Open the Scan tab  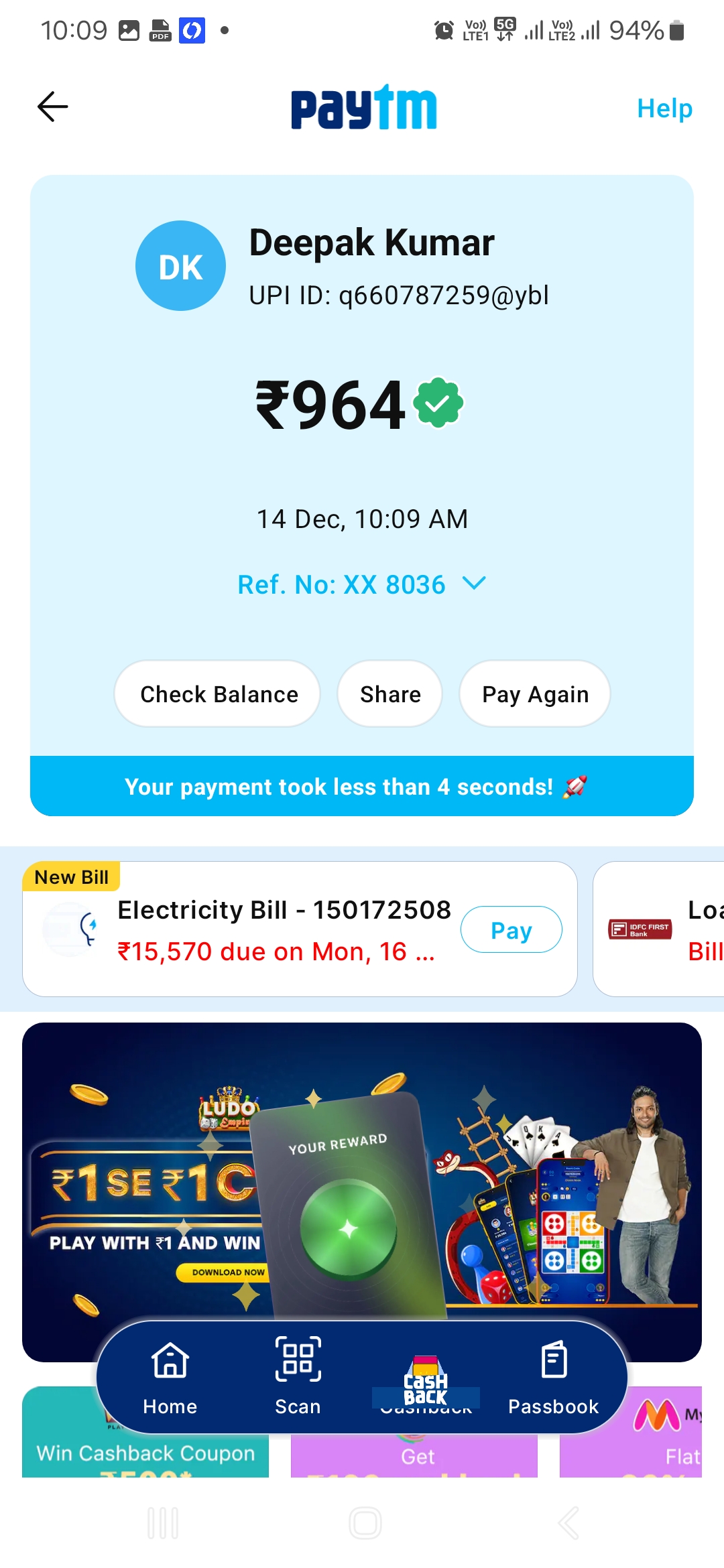pyautogui.click(x=298, y=1378)
